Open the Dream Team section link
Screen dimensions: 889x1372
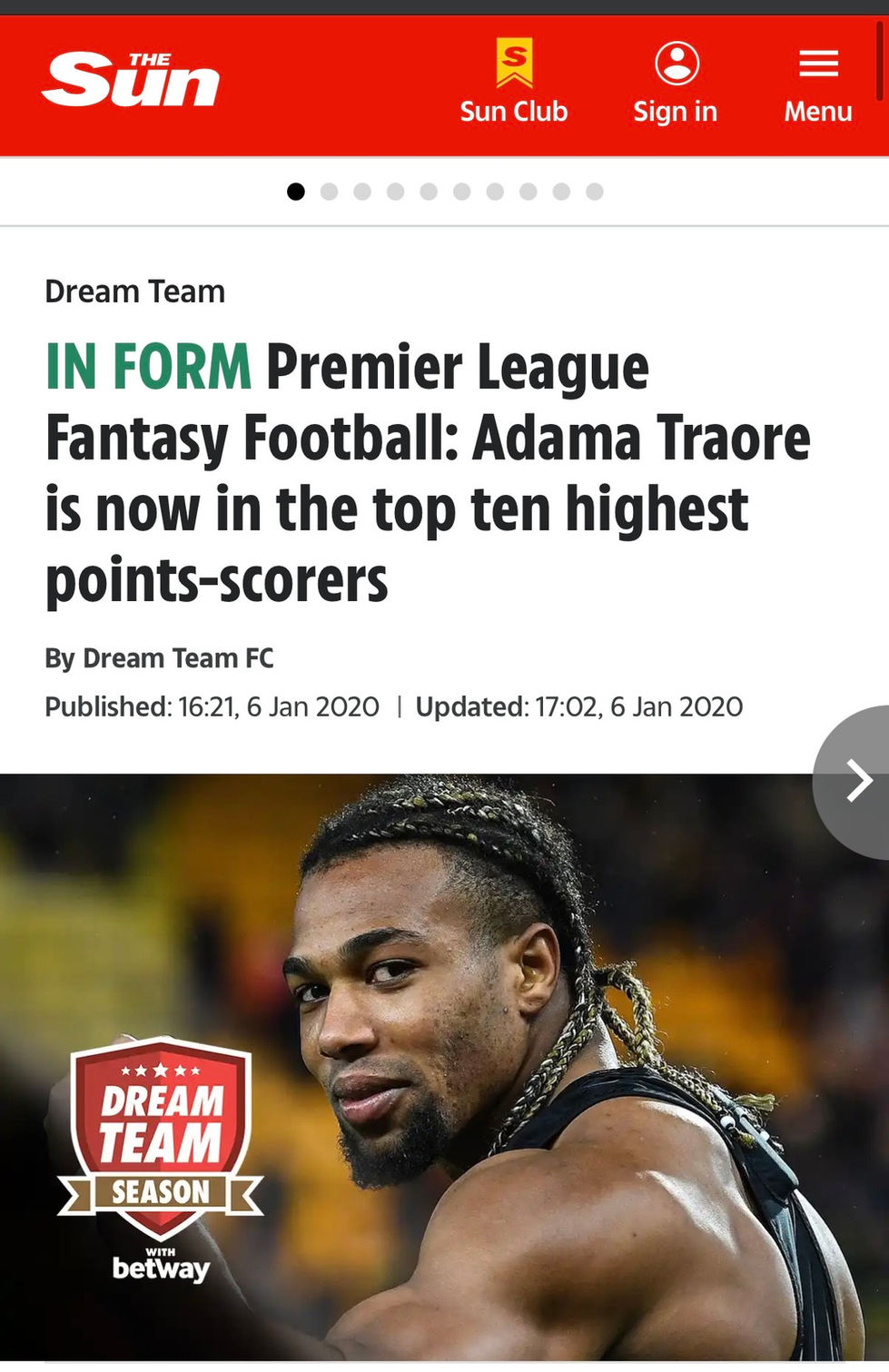[x=134, y=291]
